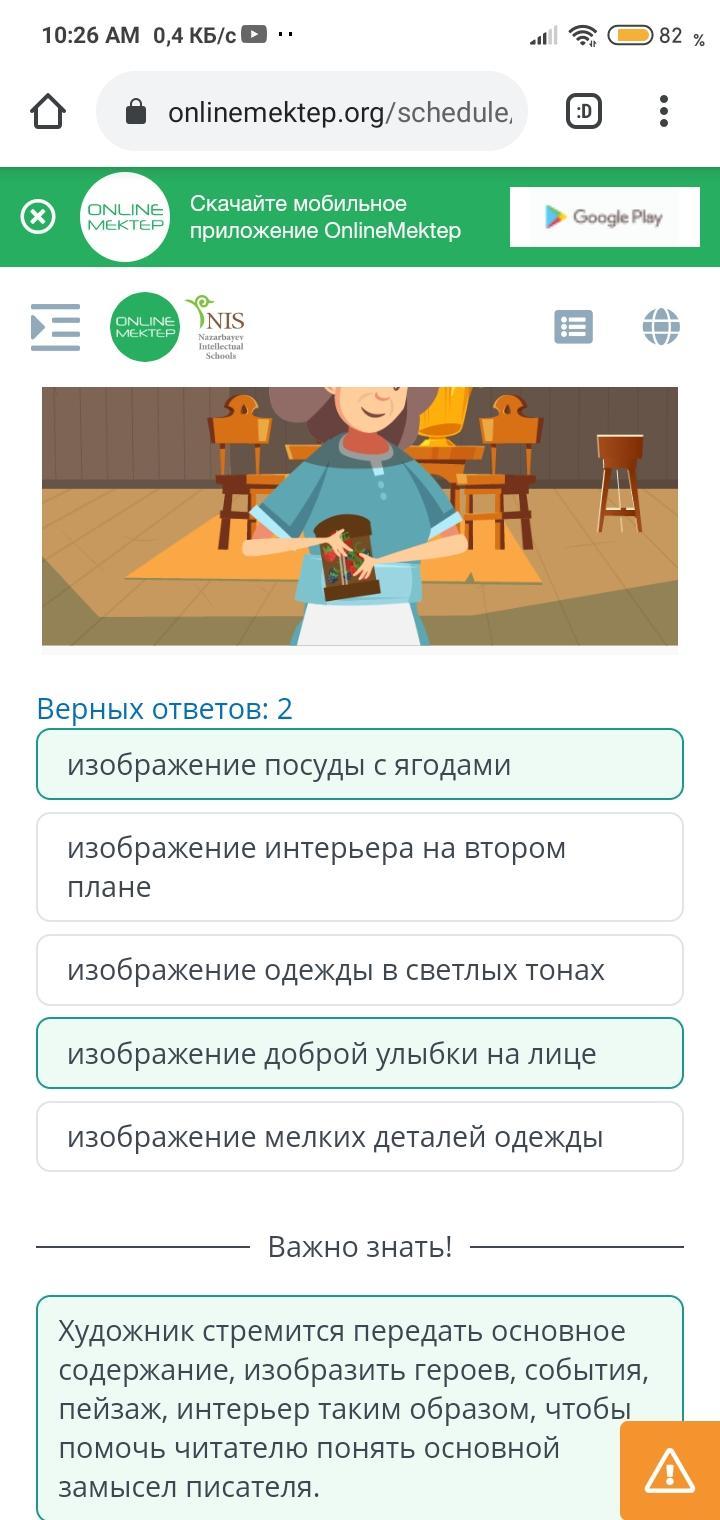Select answer "изображение интерьера на втором плане"
Screen dimensions: 720x1520
(x=360, y=867)
